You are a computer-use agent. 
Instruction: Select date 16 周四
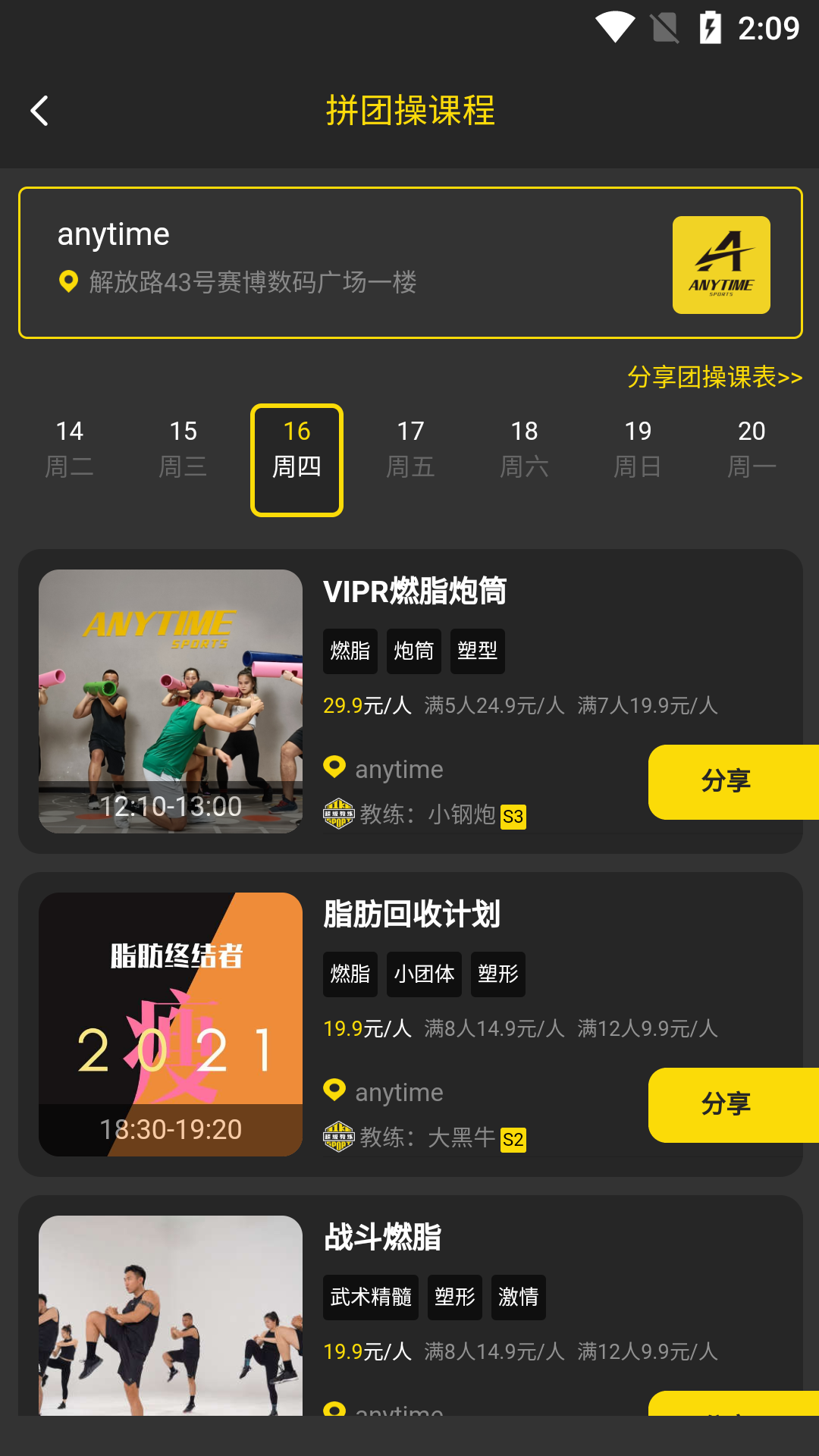(297, 460)
